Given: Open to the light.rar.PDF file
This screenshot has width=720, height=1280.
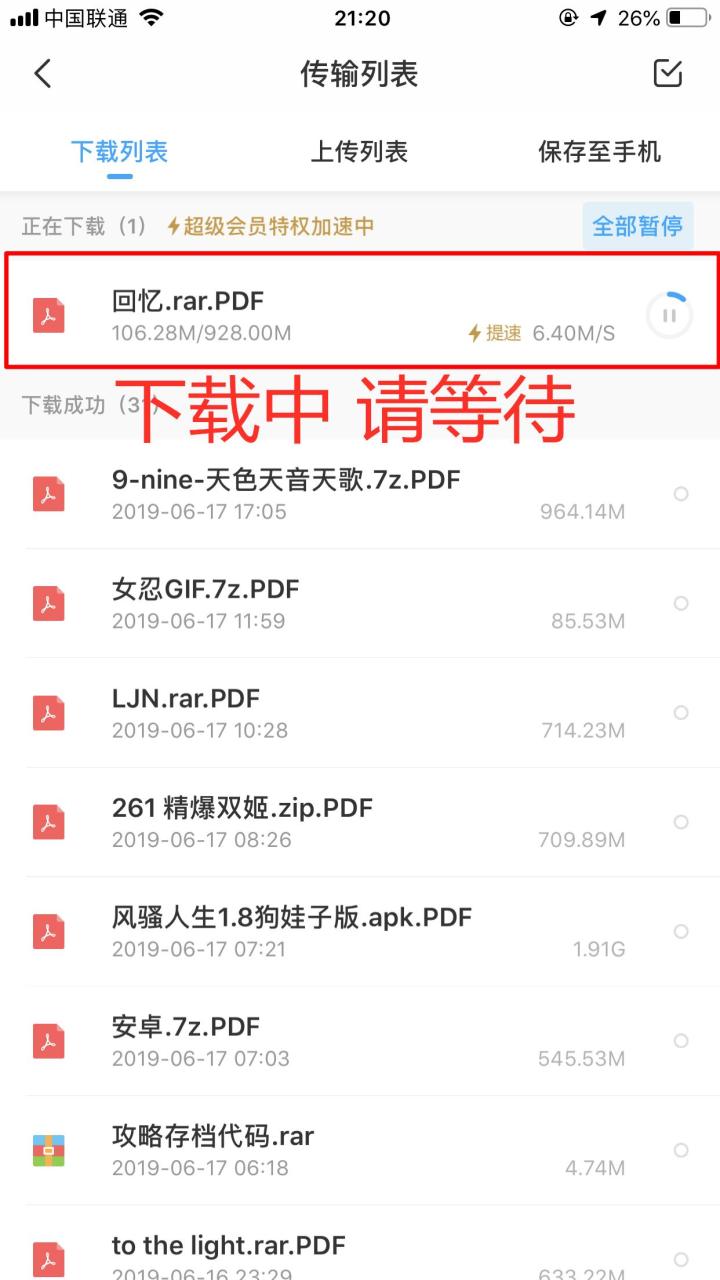Looking at the screenshot, I should [x=360, y=1243].
